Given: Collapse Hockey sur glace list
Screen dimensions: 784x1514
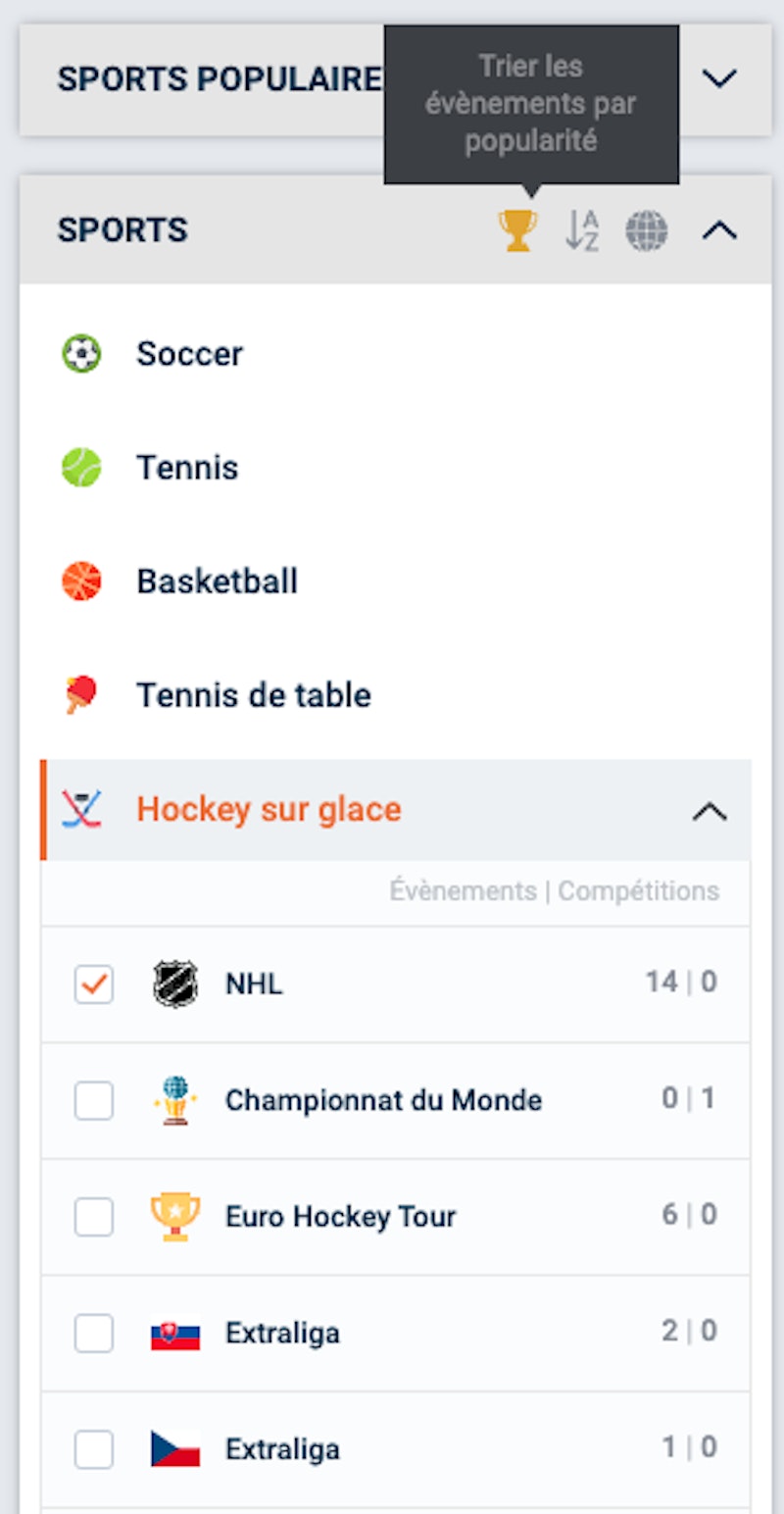Looking at the screenshot, I should coord(710,811).
